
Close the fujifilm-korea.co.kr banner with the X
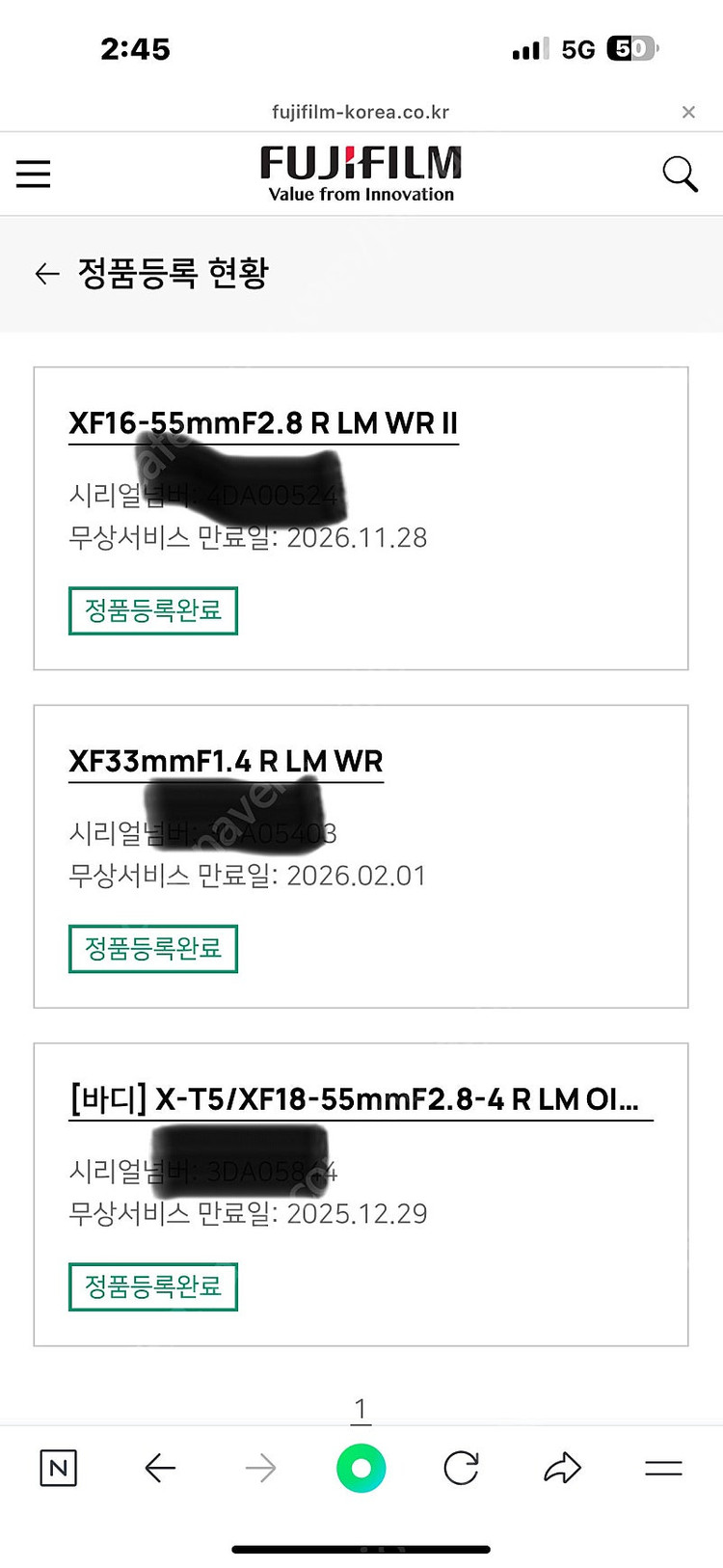click(688, 112)
